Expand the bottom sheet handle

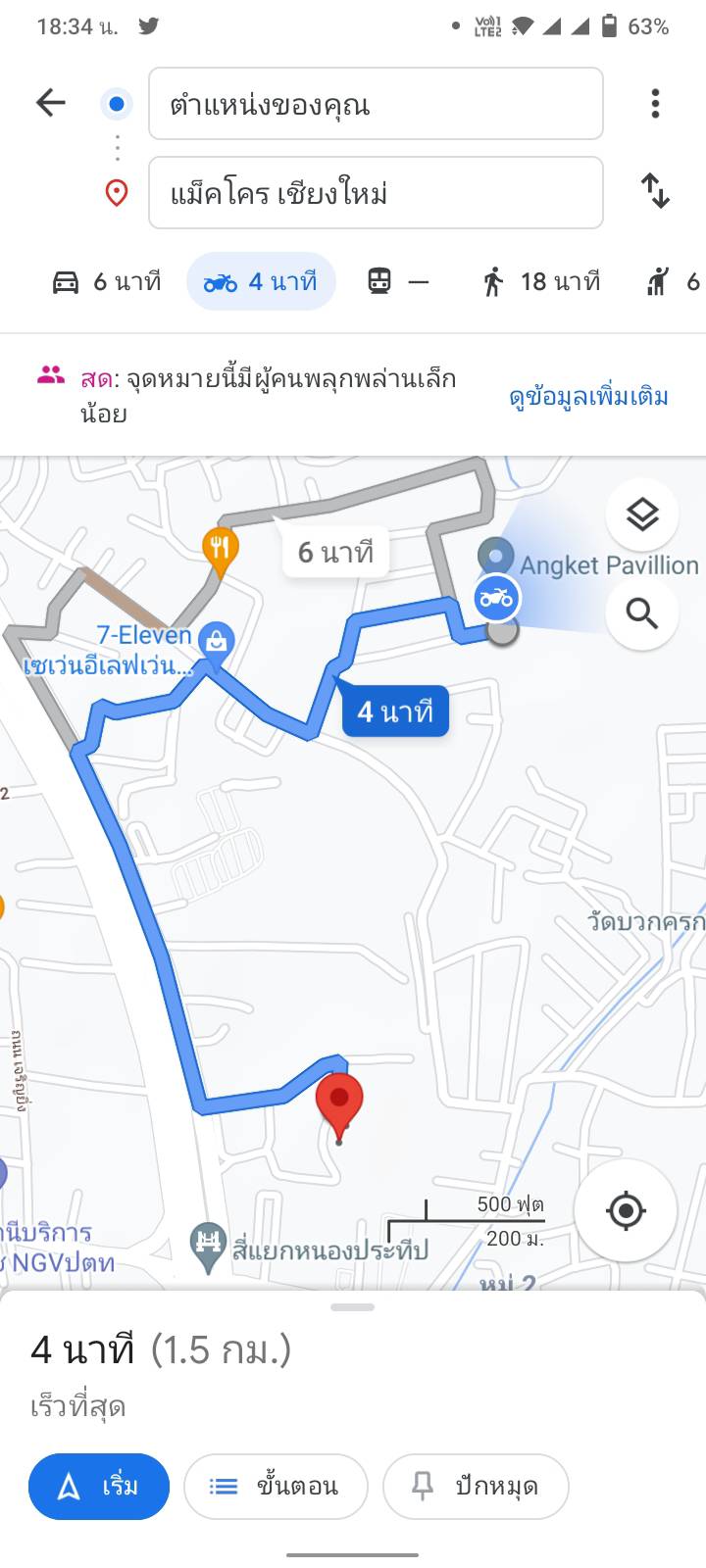coord(353,1307)
